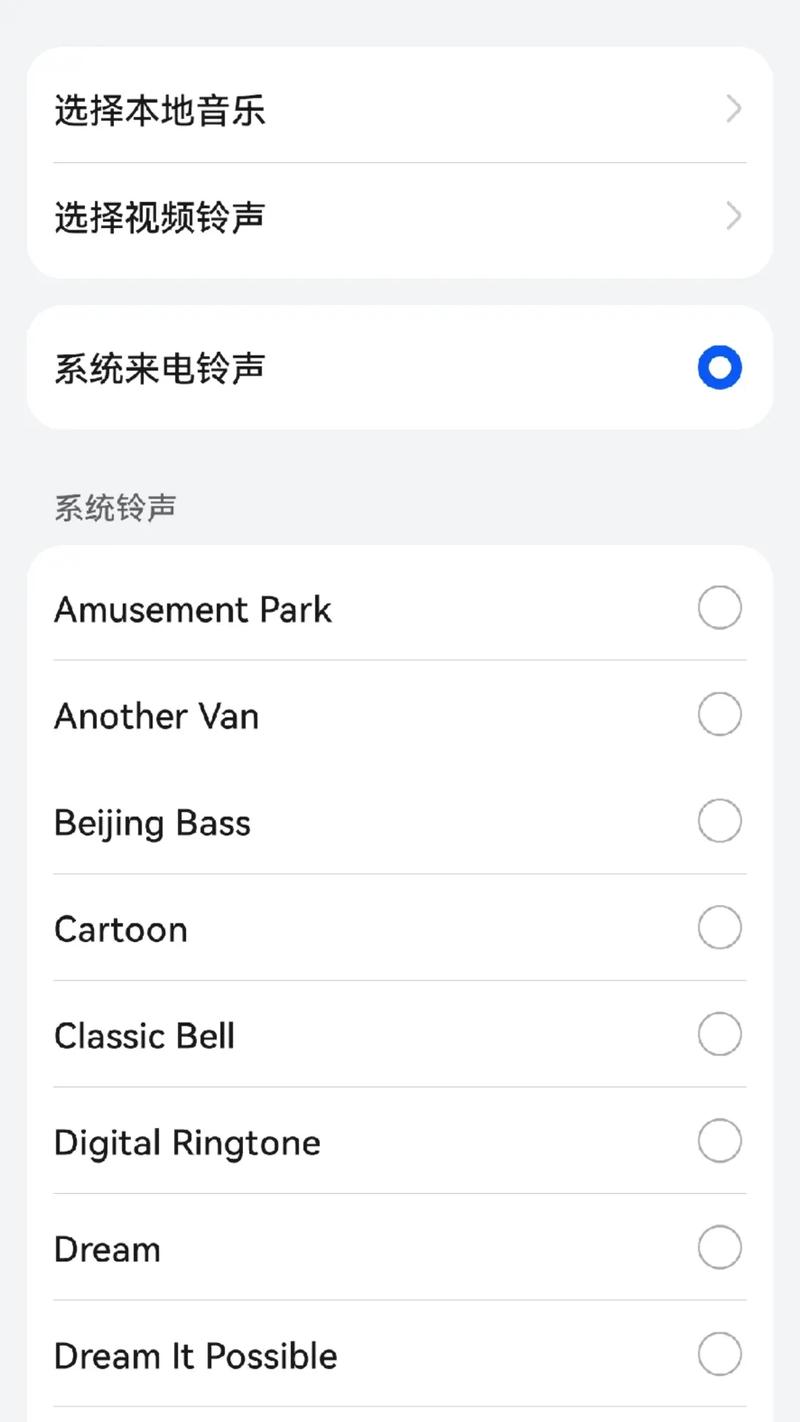The width and height of the screenshot is (800, 1422).
Task: Choose Dream It Possible ringtone
Action: click(719, 1355)
